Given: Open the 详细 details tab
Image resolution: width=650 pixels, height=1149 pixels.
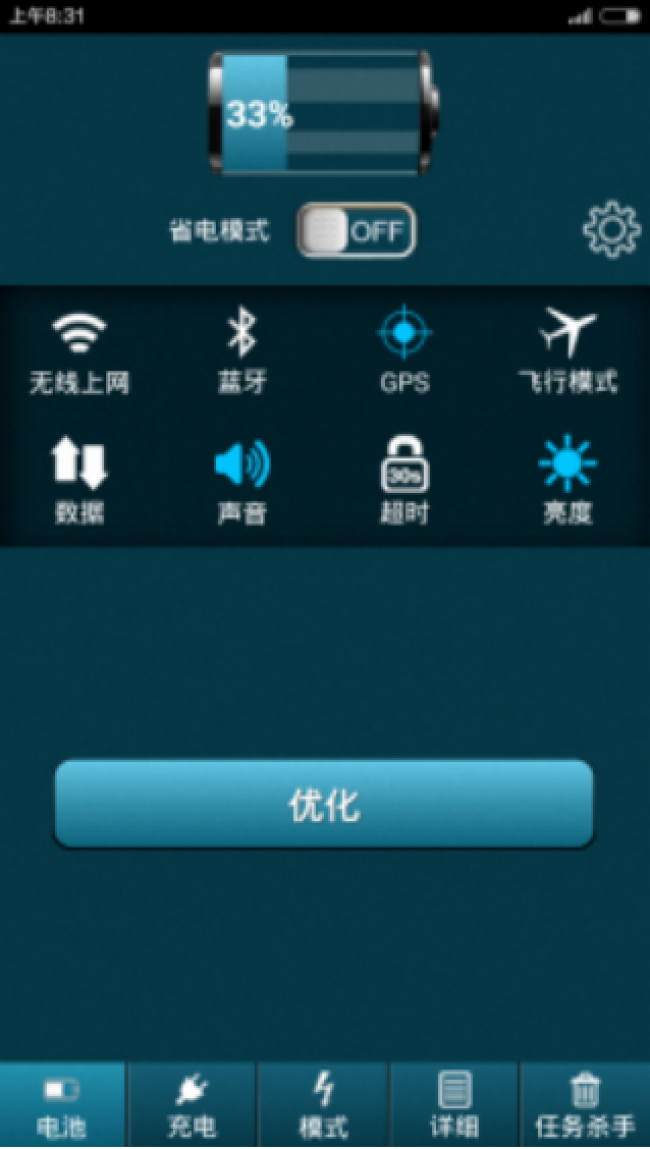Looking at the screenshot, I should [x=454, y=1105].
